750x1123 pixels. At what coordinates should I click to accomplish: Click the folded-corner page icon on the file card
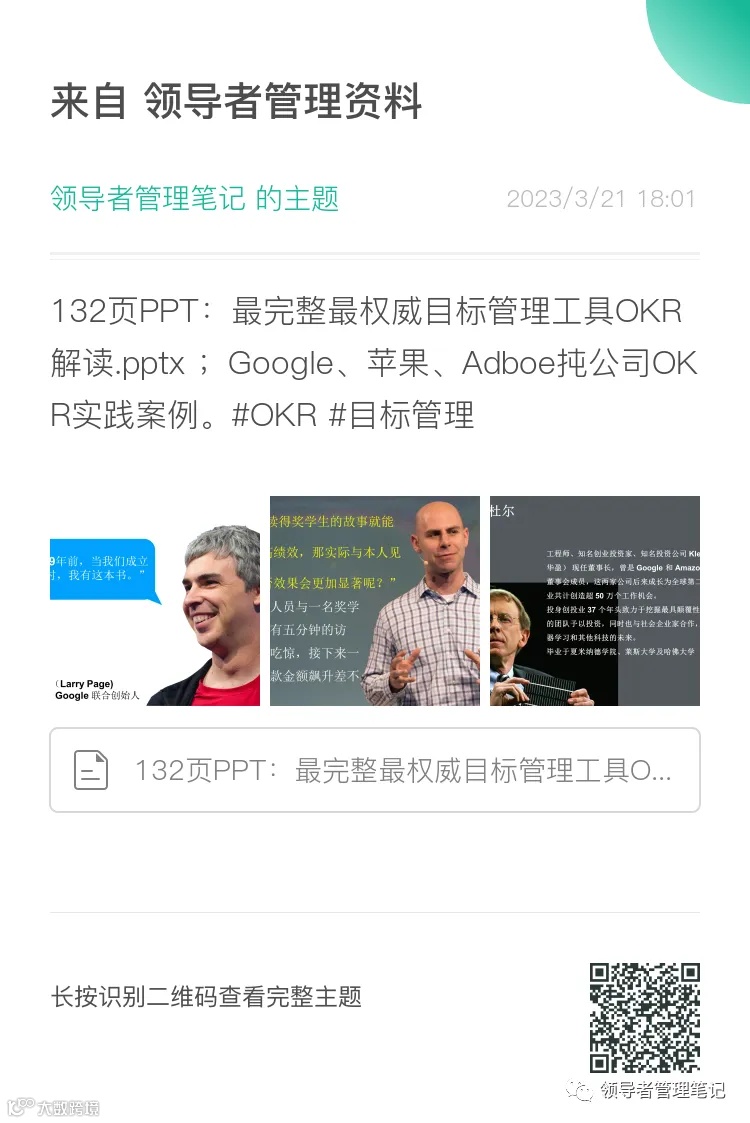[91, 770]
